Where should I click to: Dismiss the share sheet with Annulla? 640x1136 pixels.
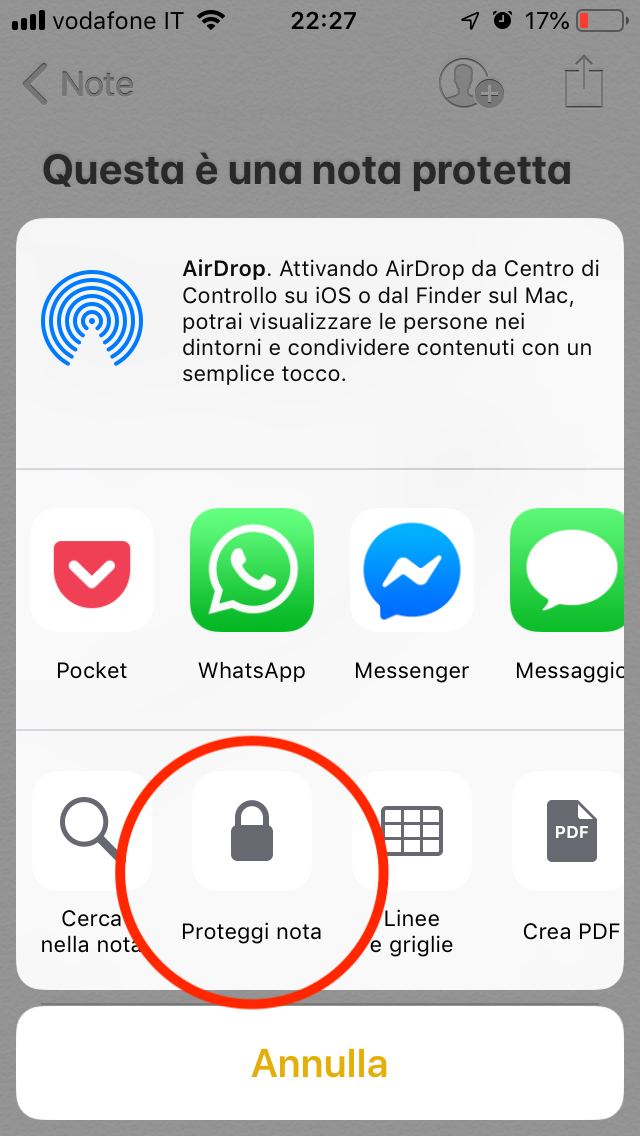click(320, 1063)
